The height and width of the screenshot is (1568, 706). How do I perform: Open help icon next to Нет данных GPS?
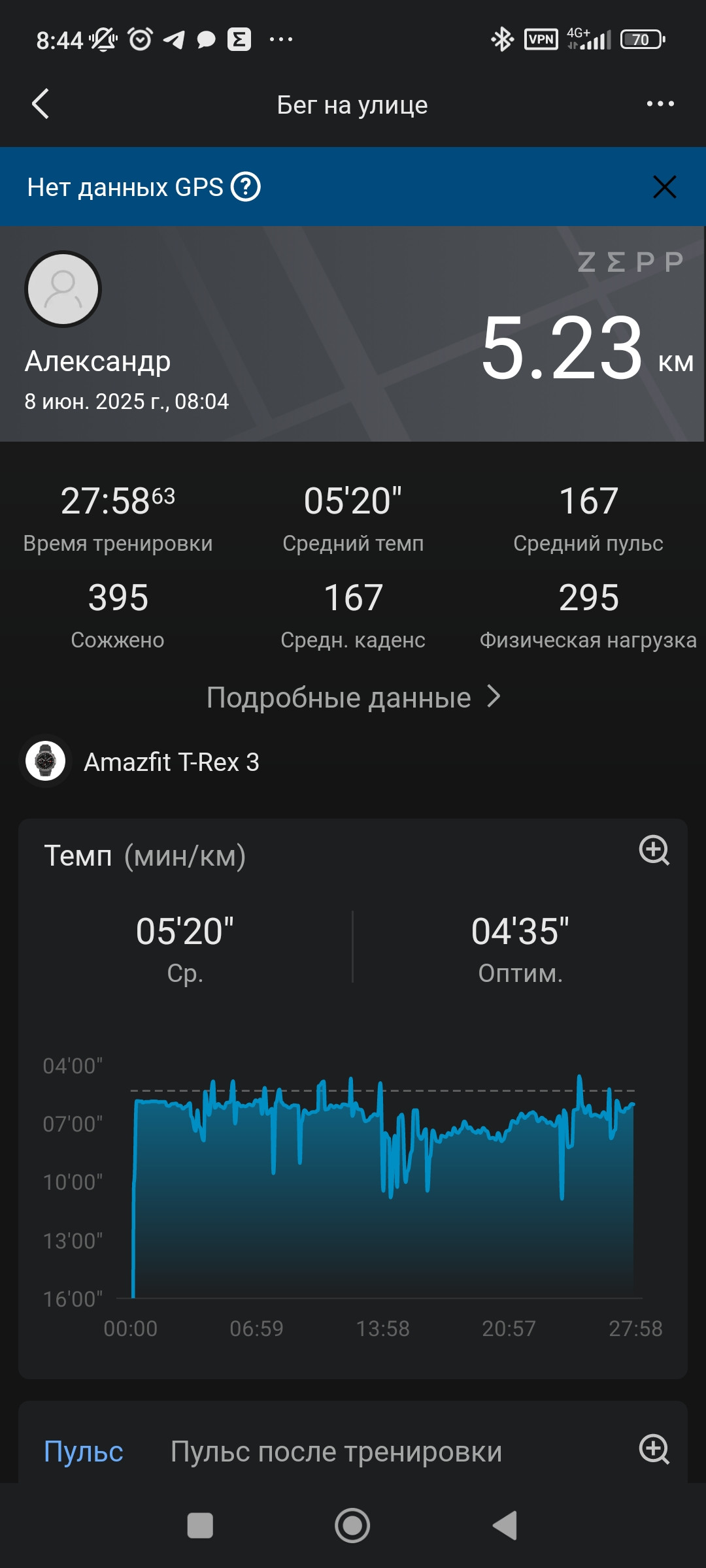[x=246, y=188]
